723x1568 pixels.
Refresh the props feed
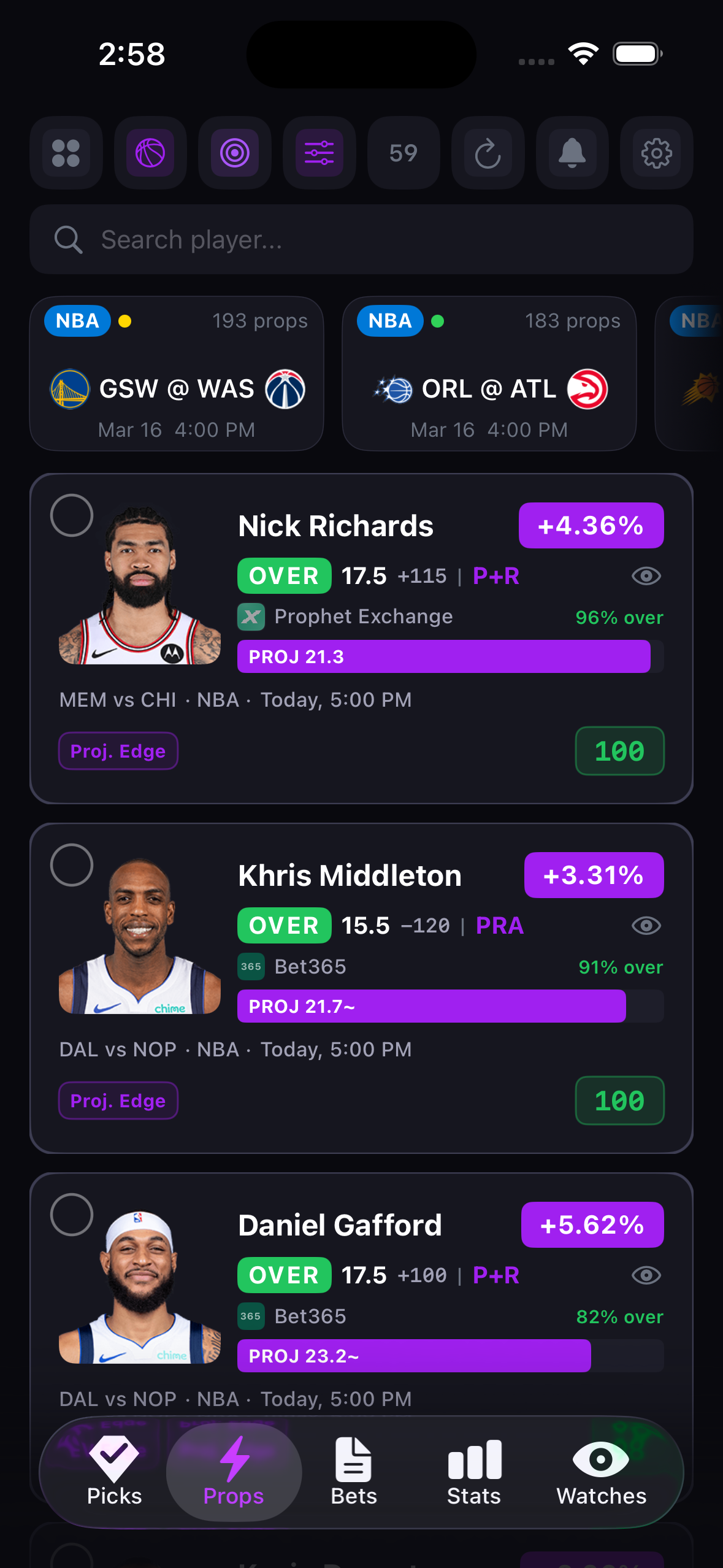(488, 153)
